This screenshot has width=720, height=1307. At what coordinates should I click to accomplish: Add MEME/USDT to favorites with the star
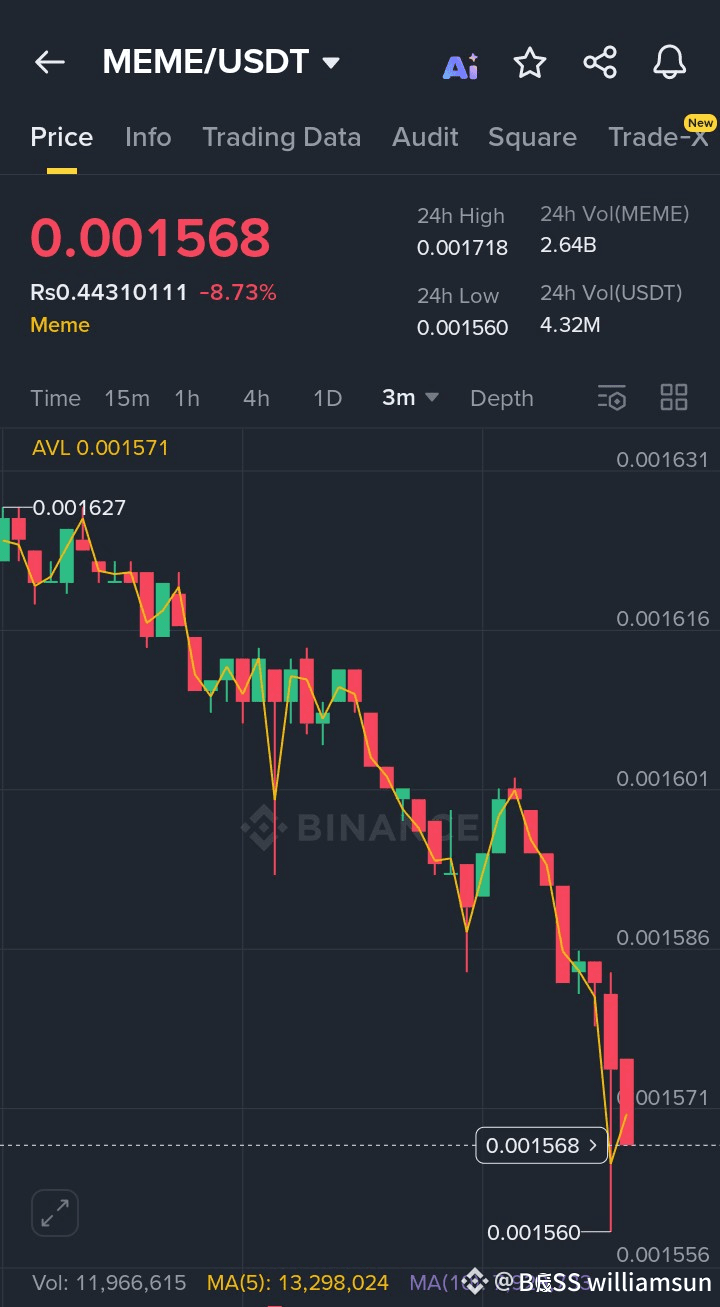coord(530,63)
